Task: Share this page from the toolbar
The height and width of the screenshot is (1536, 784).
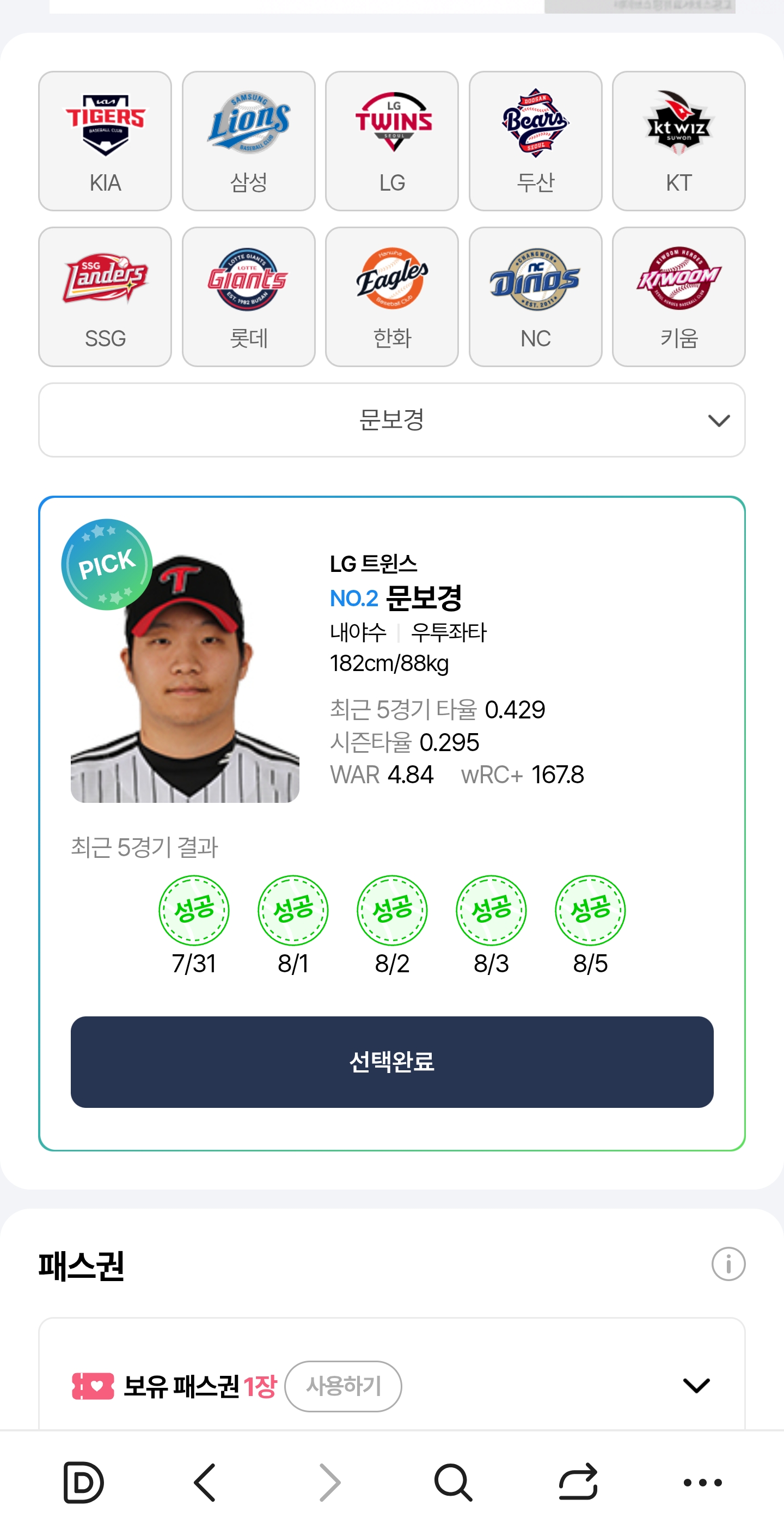Action: pyautogui.click(x=578, y=1482)
